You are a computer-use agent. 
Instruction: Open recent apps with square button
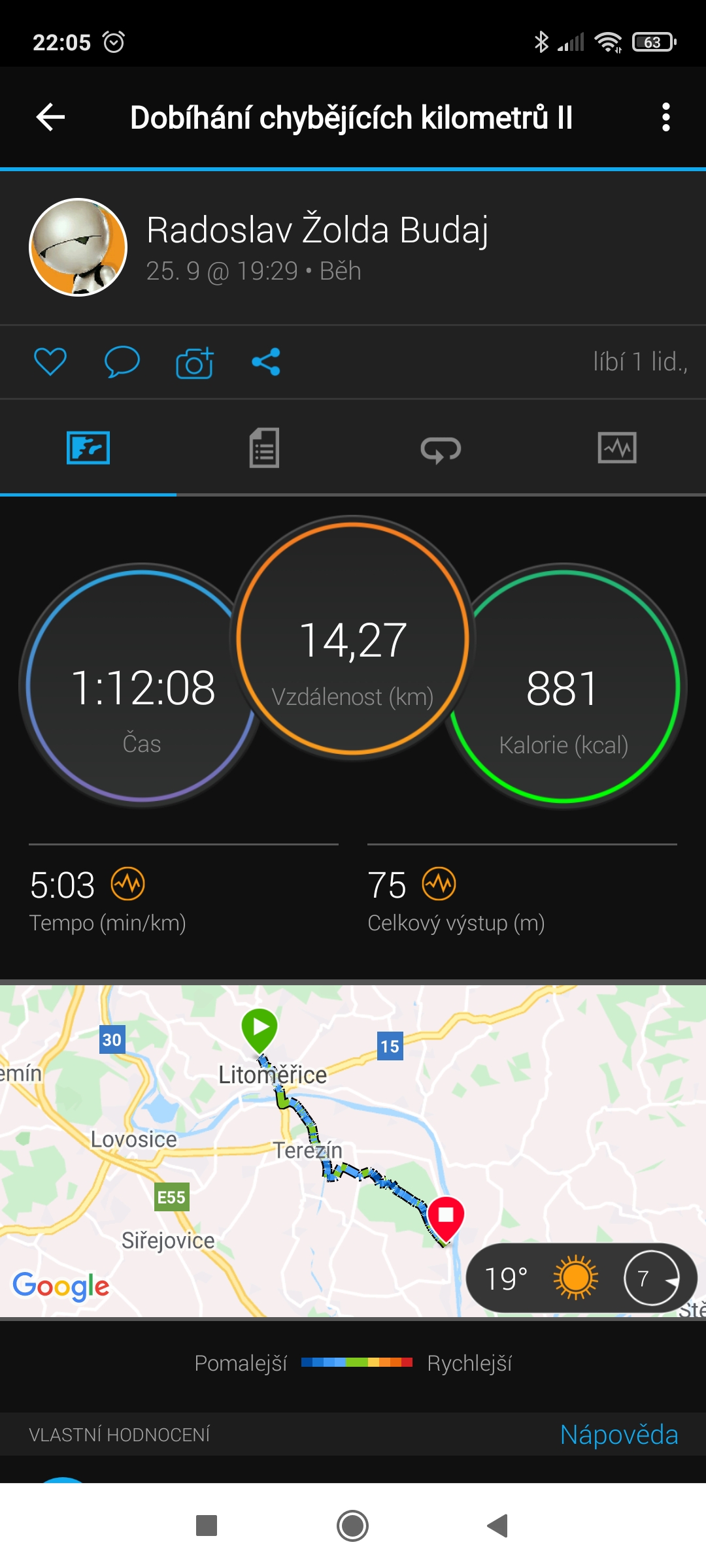point(207,1526)
